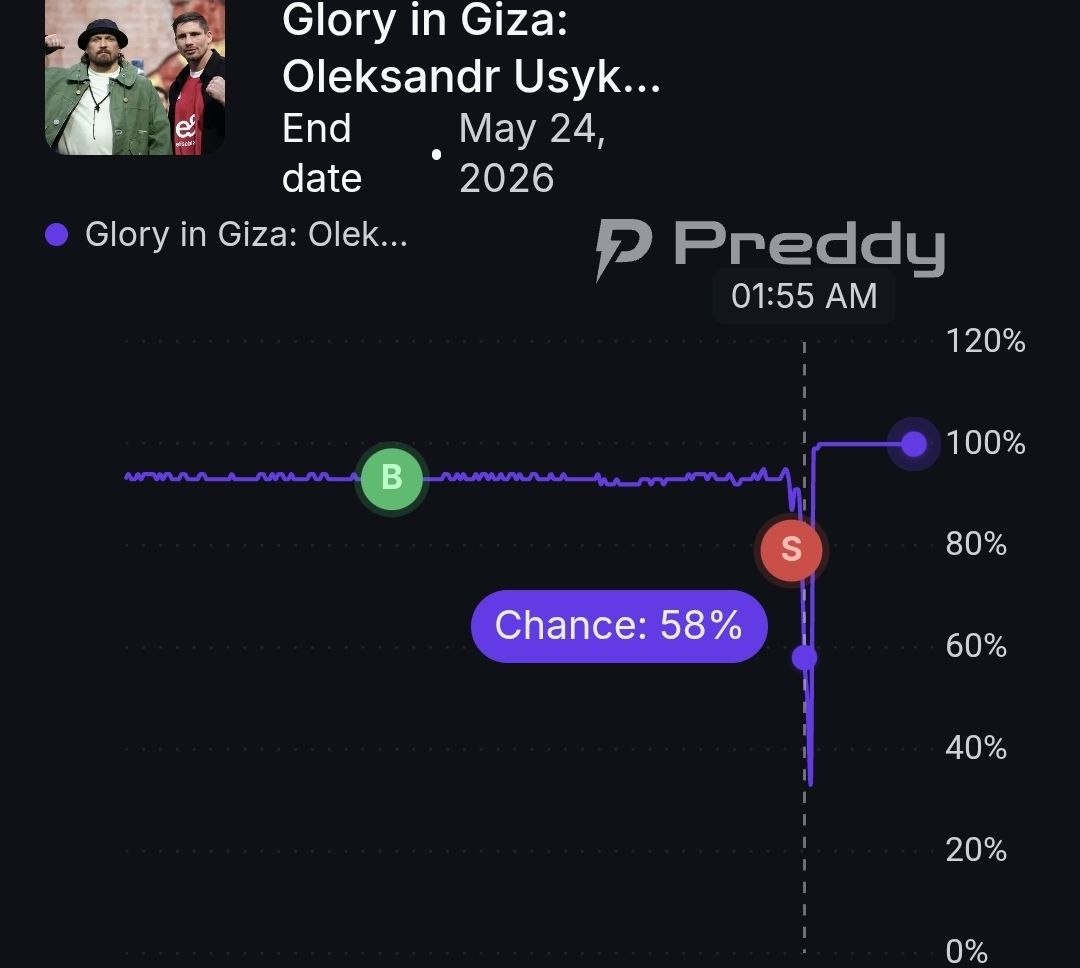
Task: Toggle the Glory in Giza legend item
Action: [226, 235]
